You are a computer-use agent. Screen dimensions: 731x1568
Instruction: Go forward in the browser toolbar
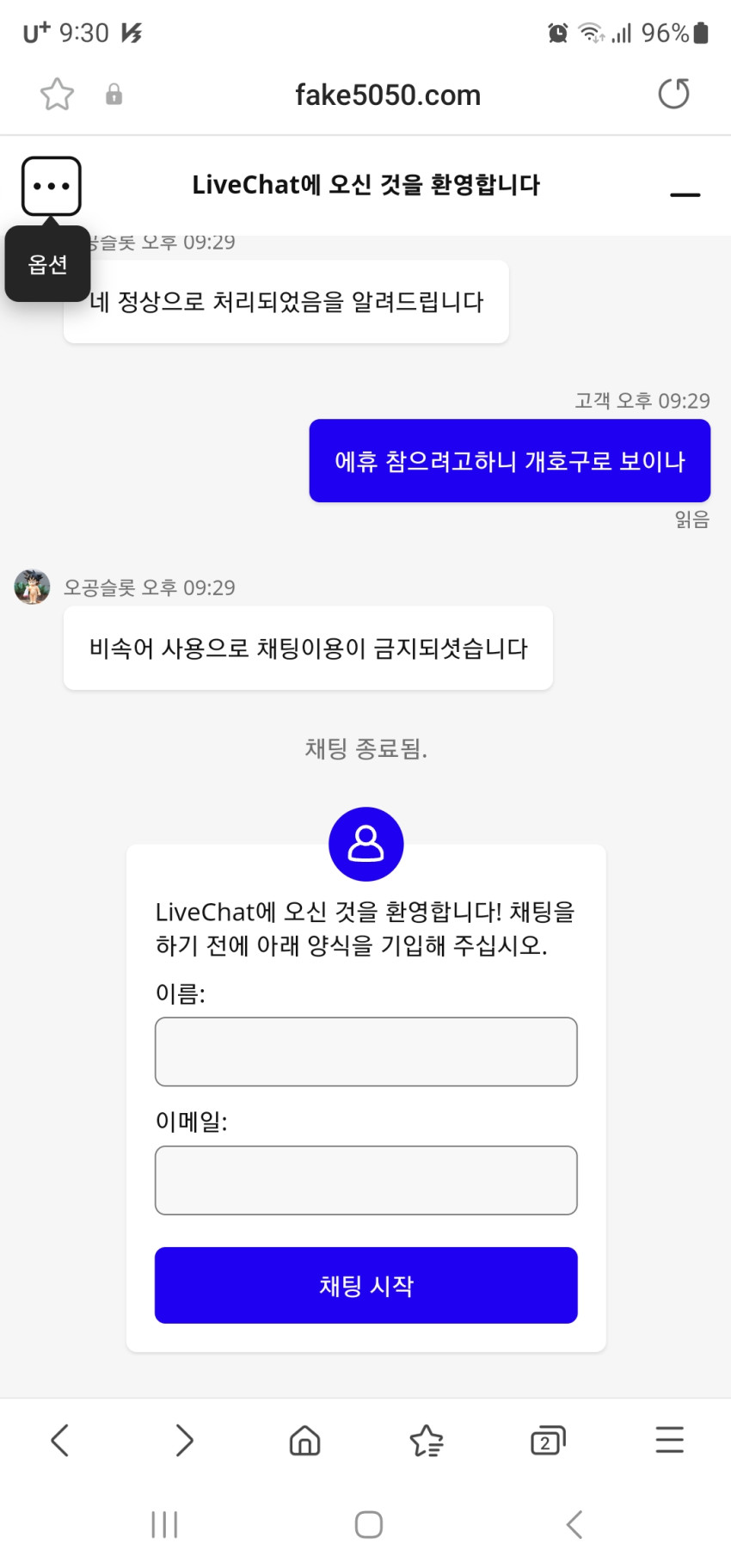(x=184, y=1440)
